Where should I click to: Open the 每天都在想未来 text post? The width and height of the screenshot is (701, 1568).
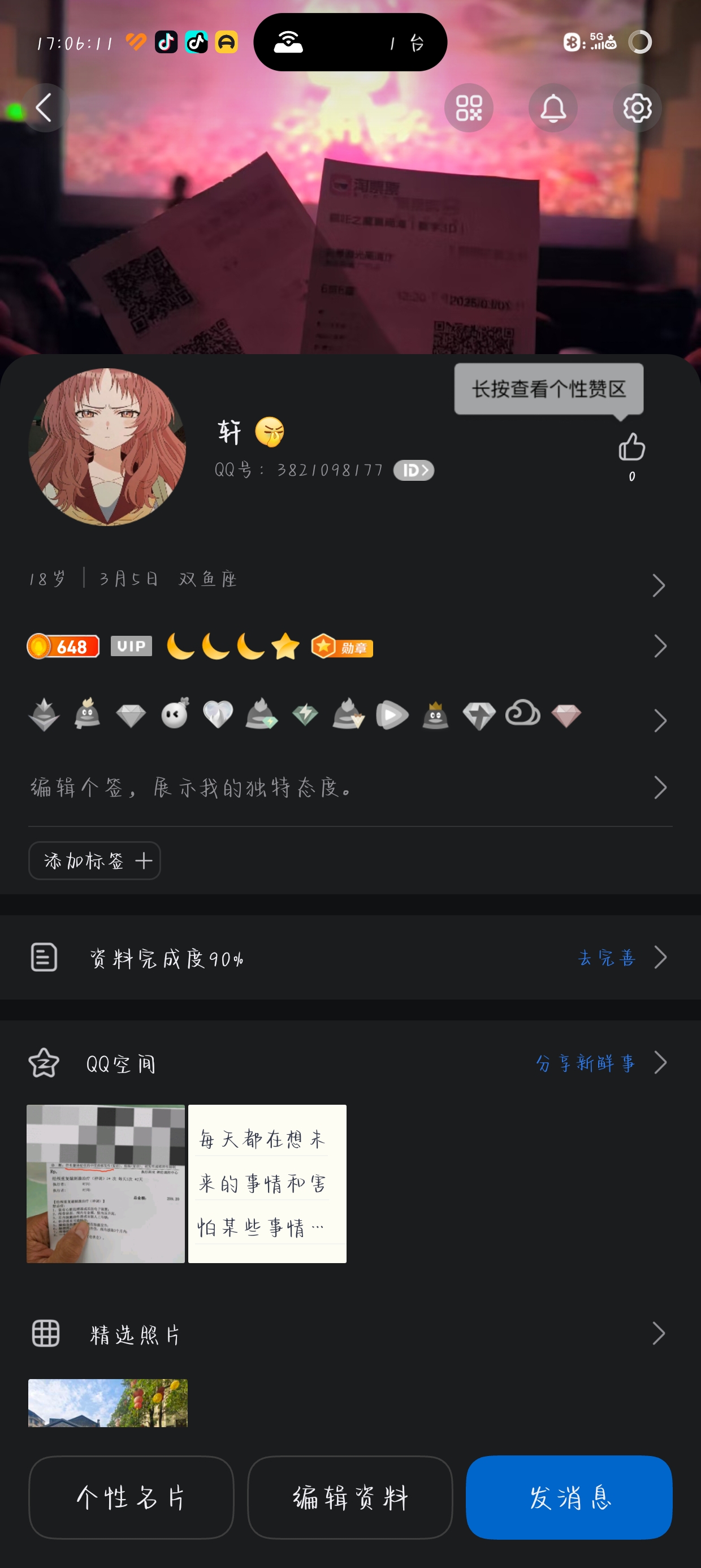(267, 1184)
